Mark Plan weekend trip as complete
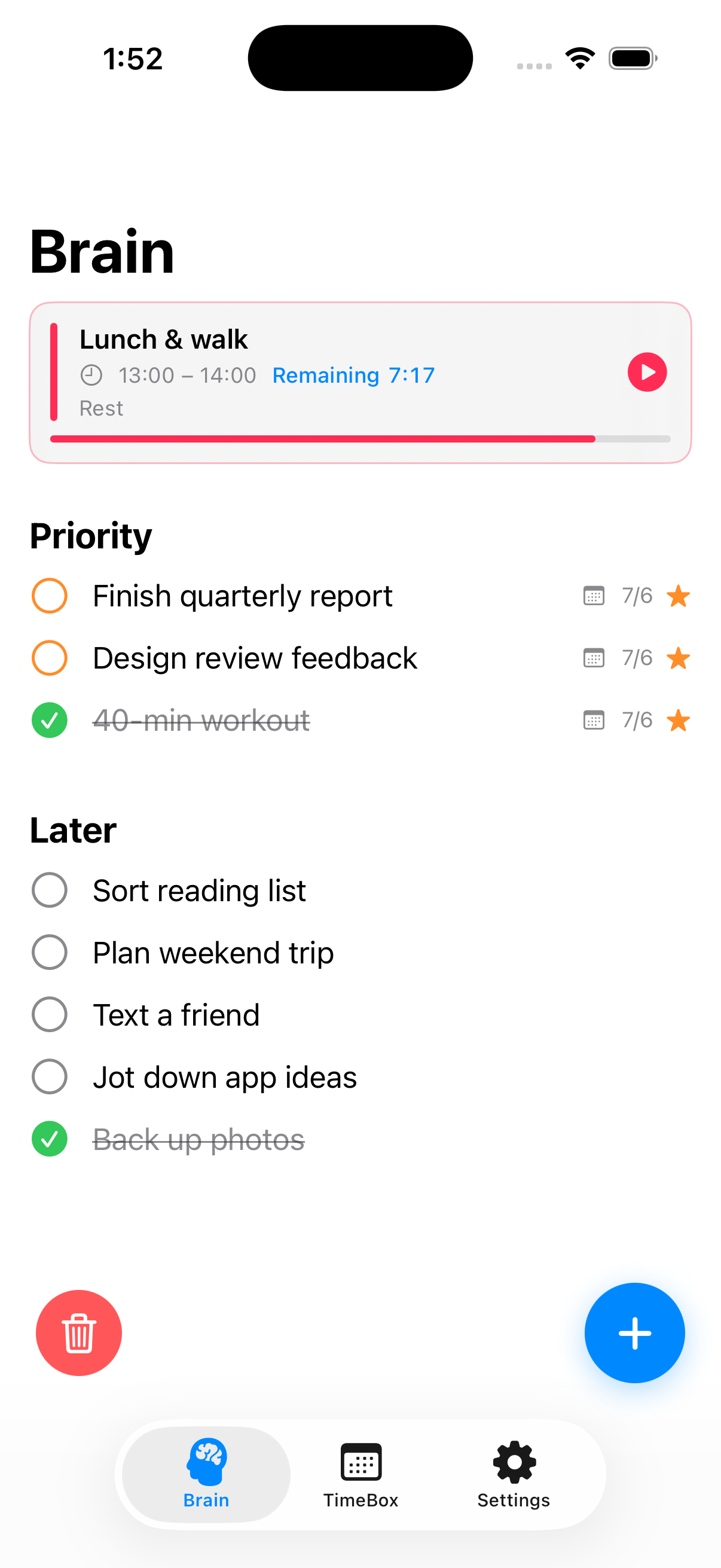721x1568 pixels. click(x=49, y=952)
